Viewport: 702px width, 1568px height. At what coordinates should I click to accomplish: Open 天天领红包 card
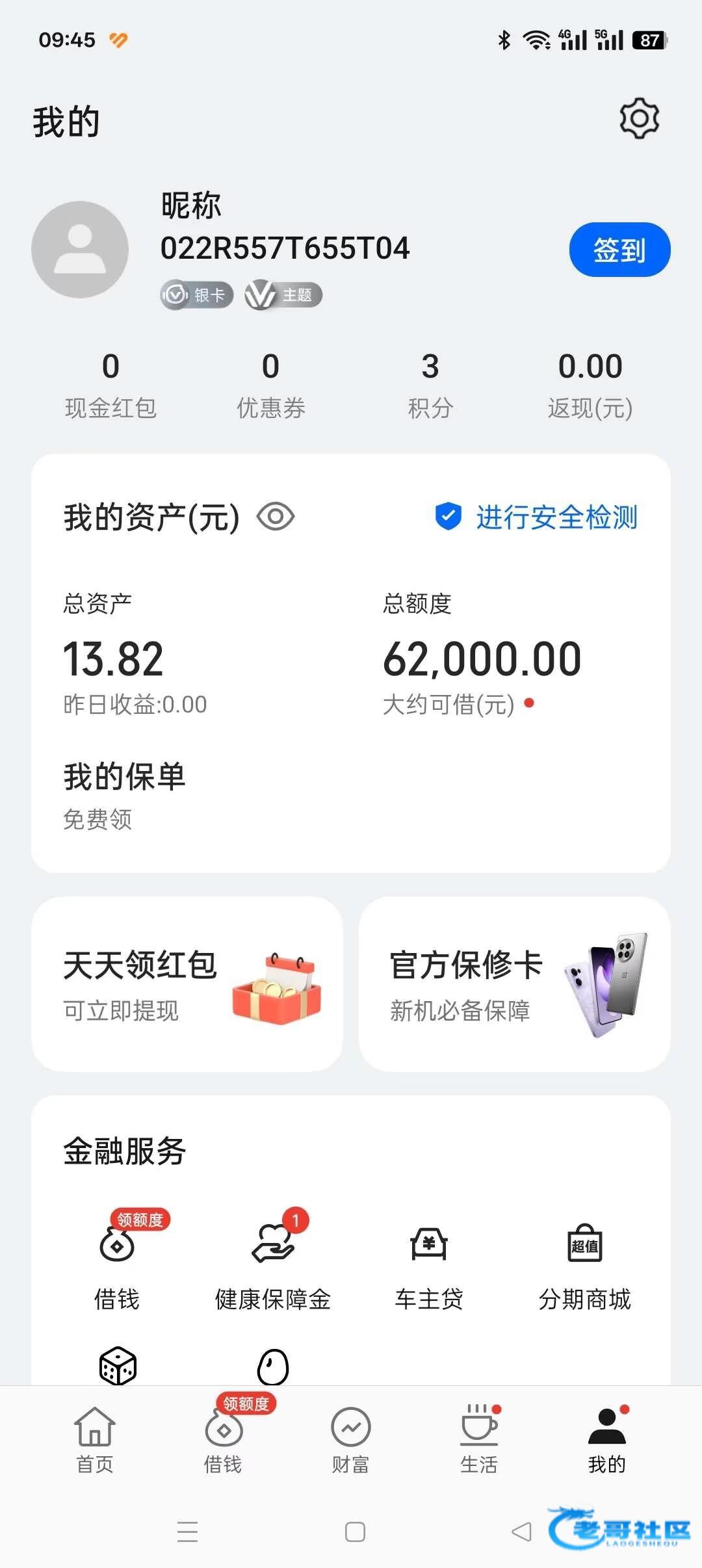[187, 984]
